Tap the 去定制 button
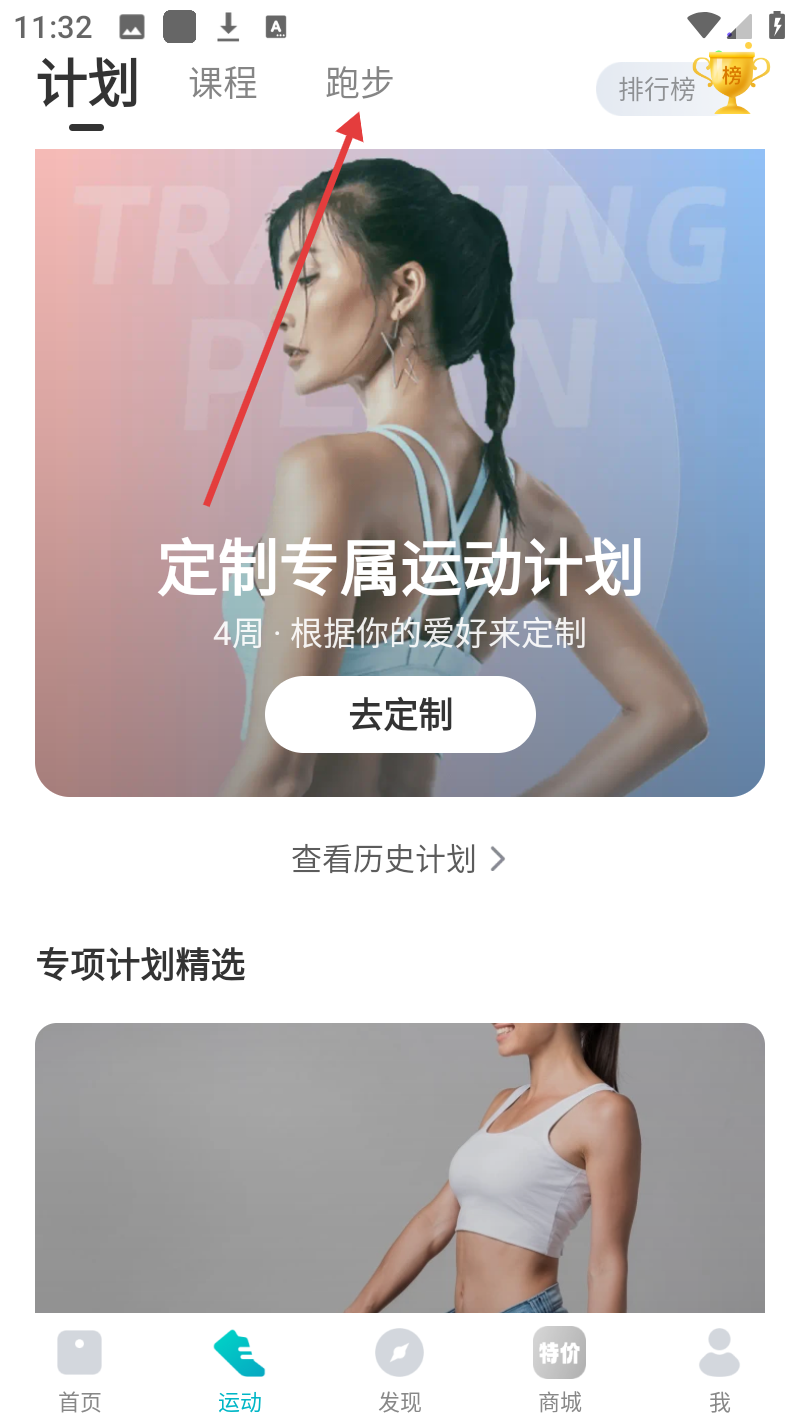Viewport: 800px width, 1422px height. (400, 714)
